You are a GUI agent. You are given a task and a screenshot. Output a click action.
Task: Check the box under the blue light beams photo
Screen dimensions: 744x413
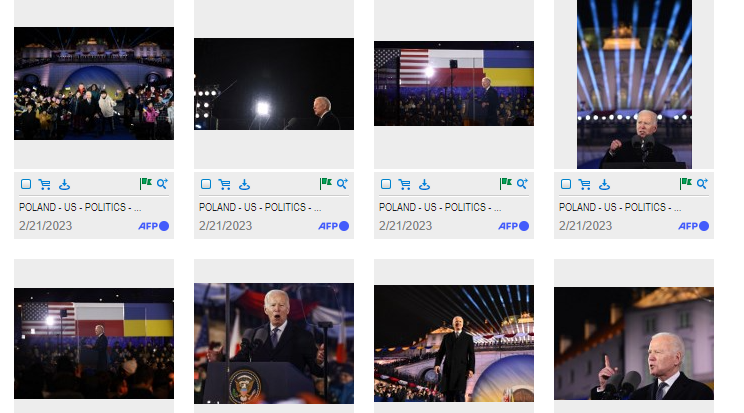565,184
